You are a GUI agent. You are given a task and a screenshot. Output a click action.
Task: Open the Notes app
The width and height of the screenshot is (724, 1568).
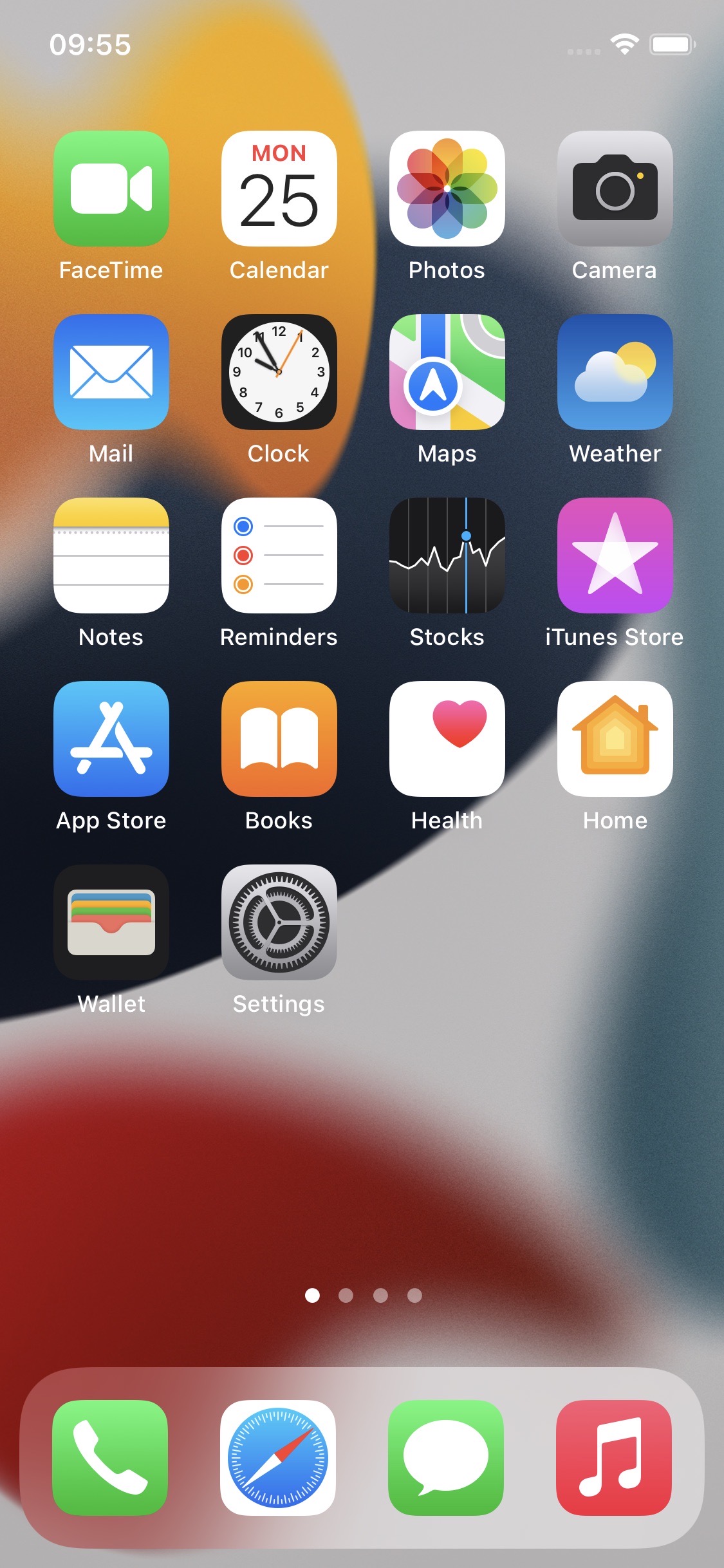(x=111, y=555)
